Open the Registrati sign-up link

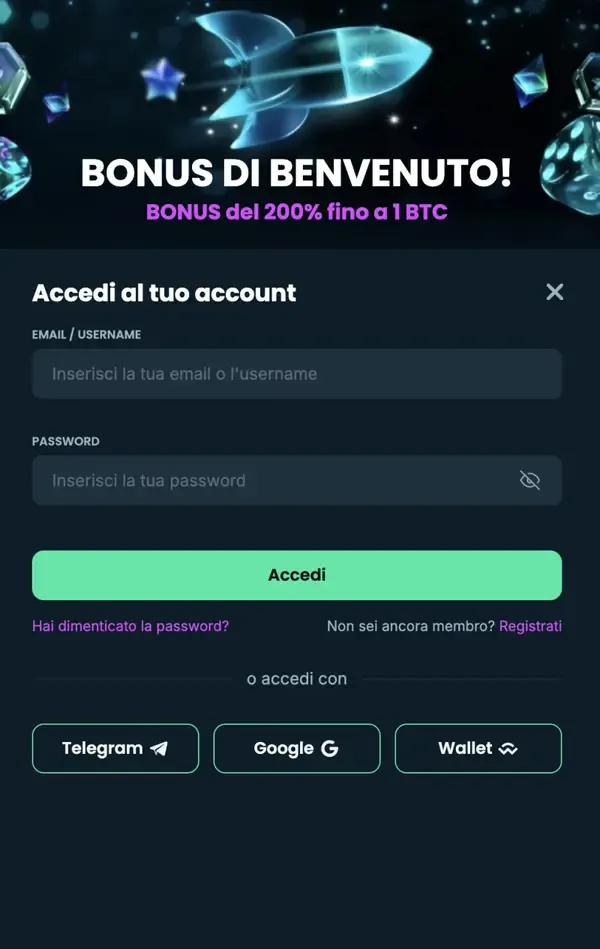(x=530, y=626)
